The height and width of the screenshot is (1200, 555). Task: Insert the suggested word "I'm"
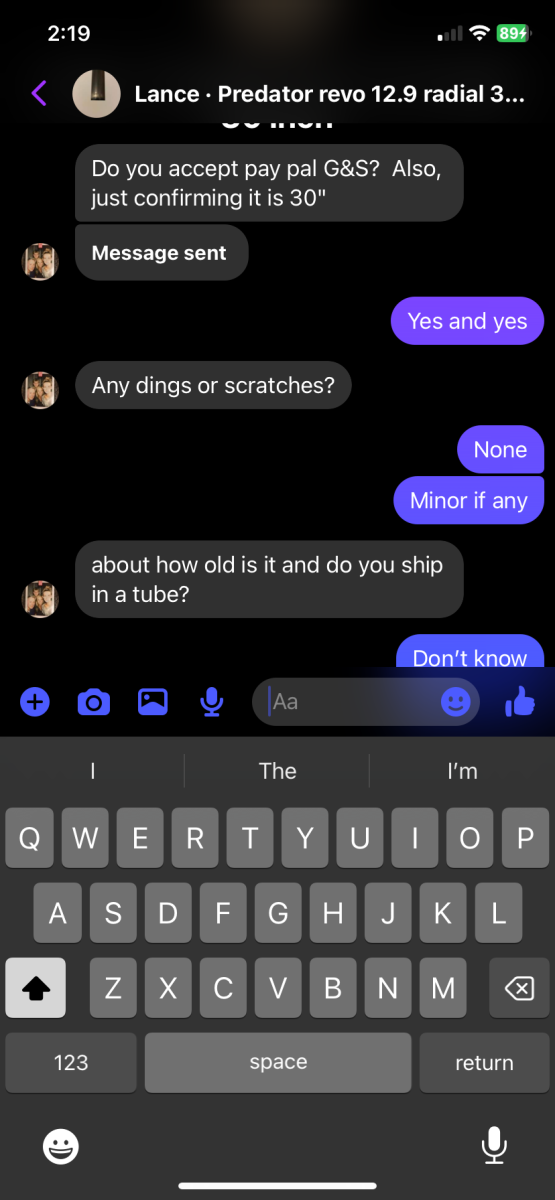(x=462, y=771)
